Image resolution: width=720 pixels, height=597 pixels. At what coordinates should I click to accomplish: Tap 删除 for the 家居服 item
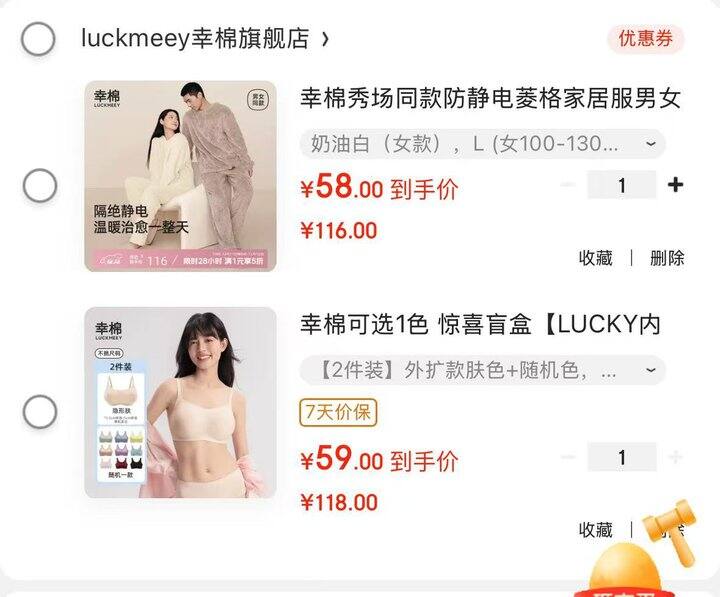click(667, 257)
